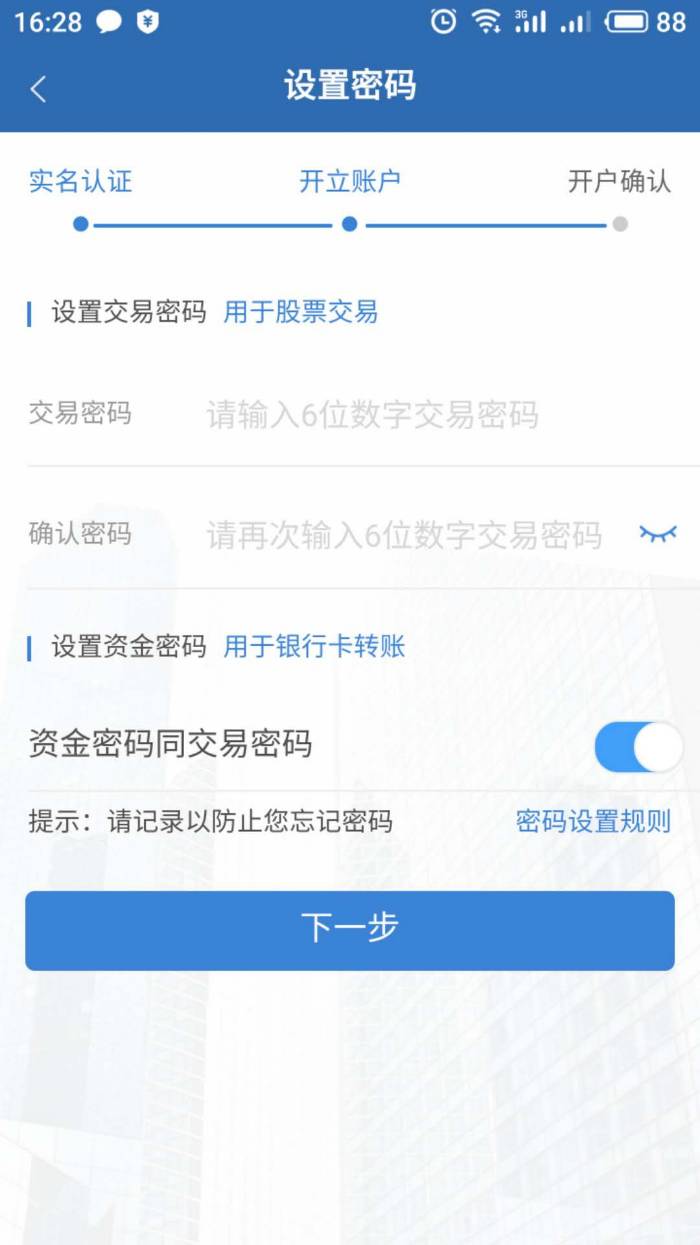Go back using the top-left arrow

pyautogui.click(x=38, y=88)
